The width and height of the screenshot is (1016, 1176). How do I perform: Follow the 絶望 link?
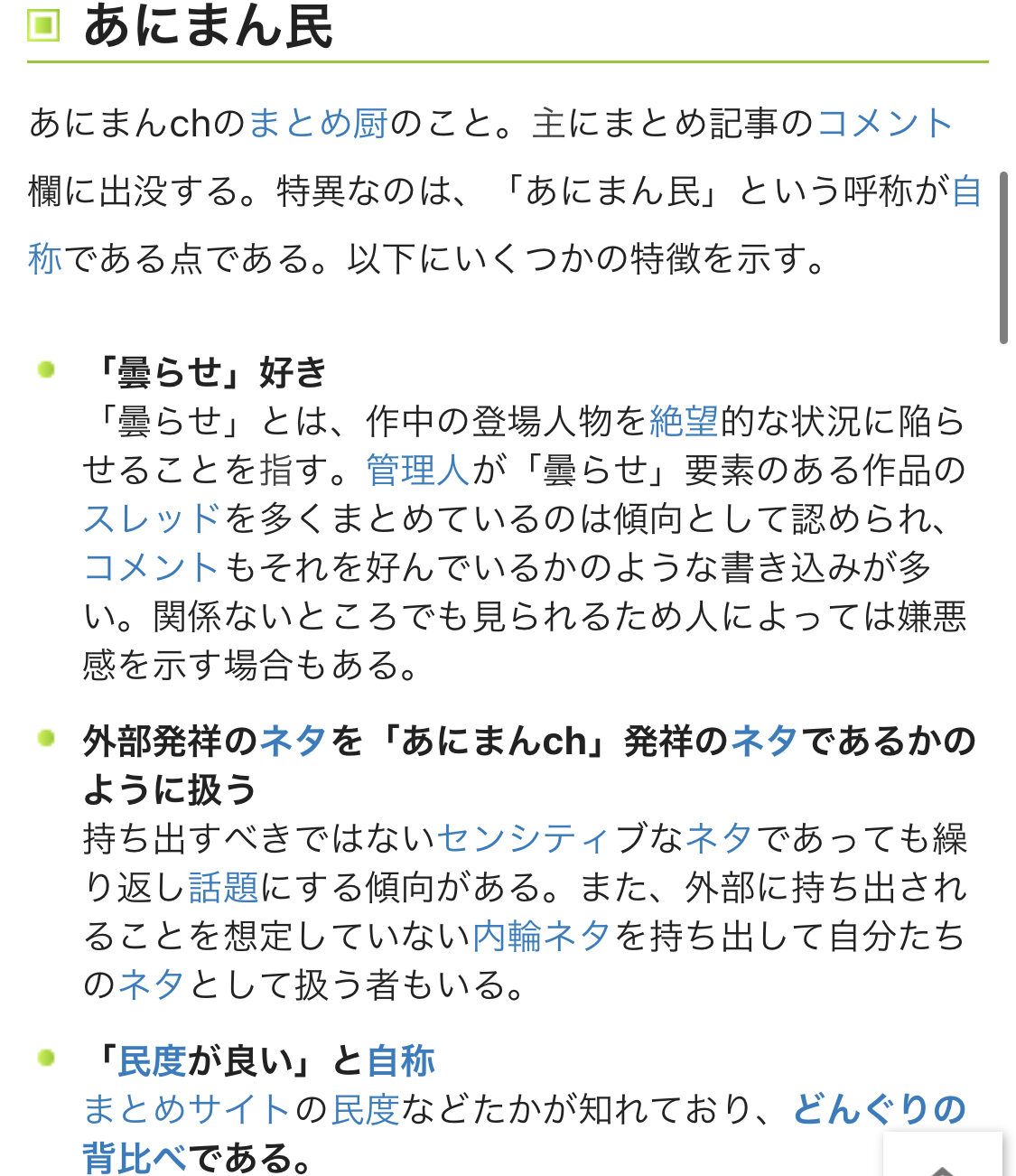coord(684,421)
